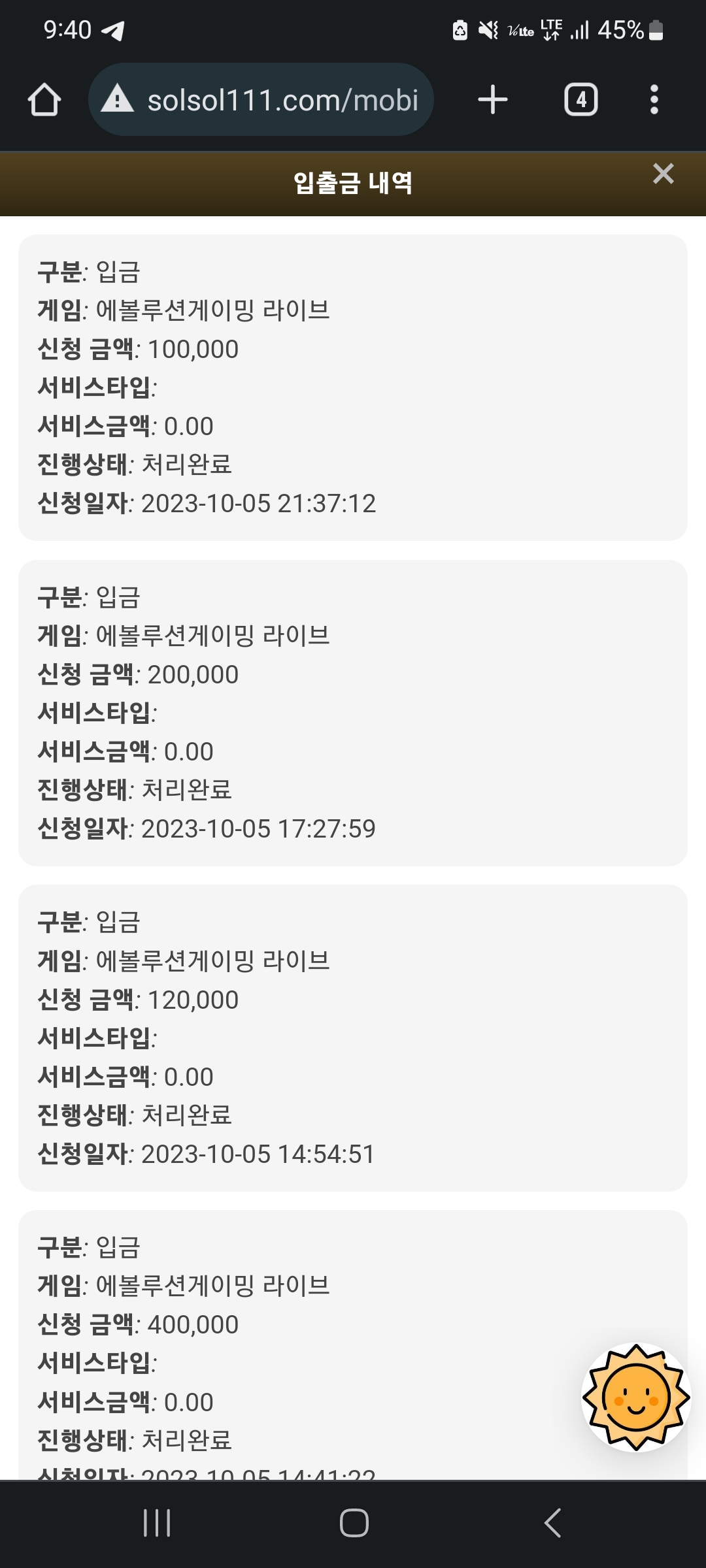
Task: Open a new browser tab
Action: click(493, 100)
